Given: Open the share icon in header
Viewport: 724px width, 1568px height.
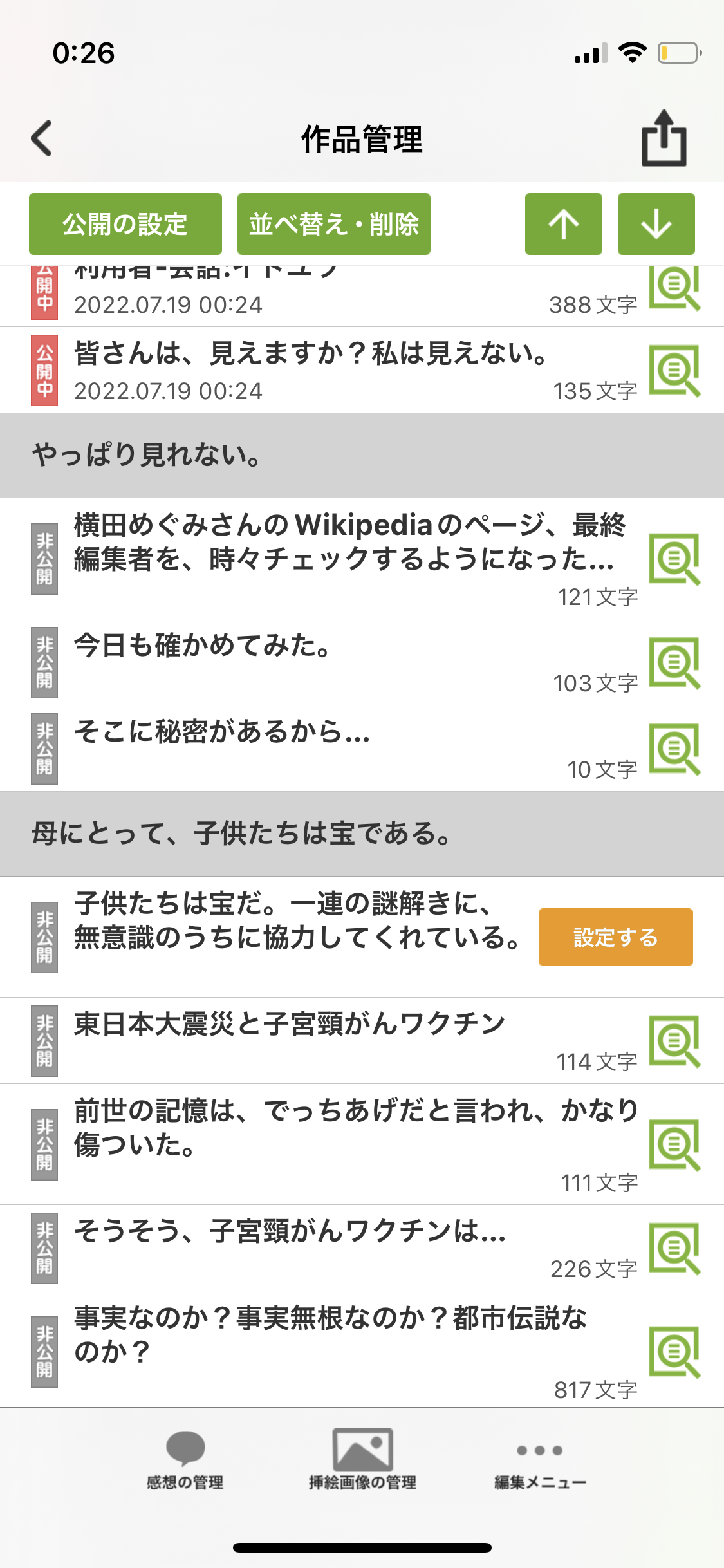Looking at the screenshot, I should point(664,138).
